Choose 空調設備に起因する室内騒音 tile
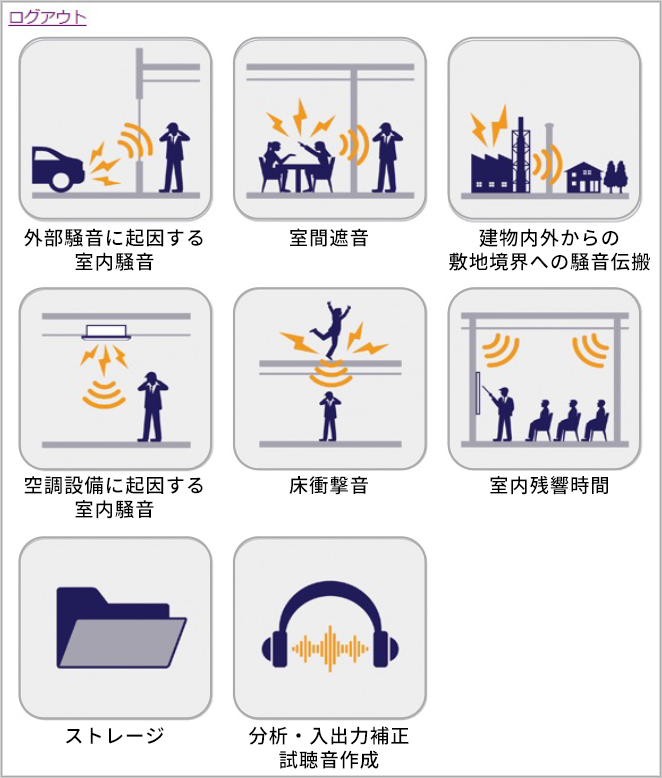Image resolution: width=662 pixels, height=778 pixels. [x=115, y=380]
